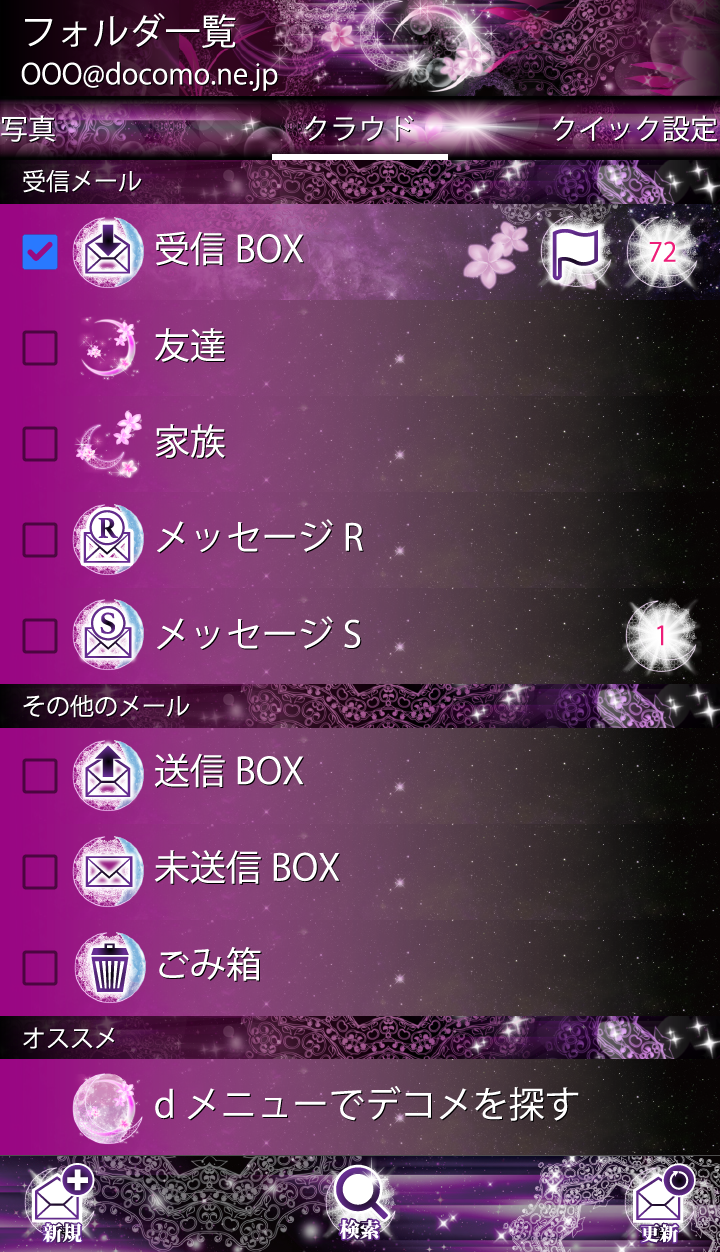Open the 送信 BOX folder

229,771
